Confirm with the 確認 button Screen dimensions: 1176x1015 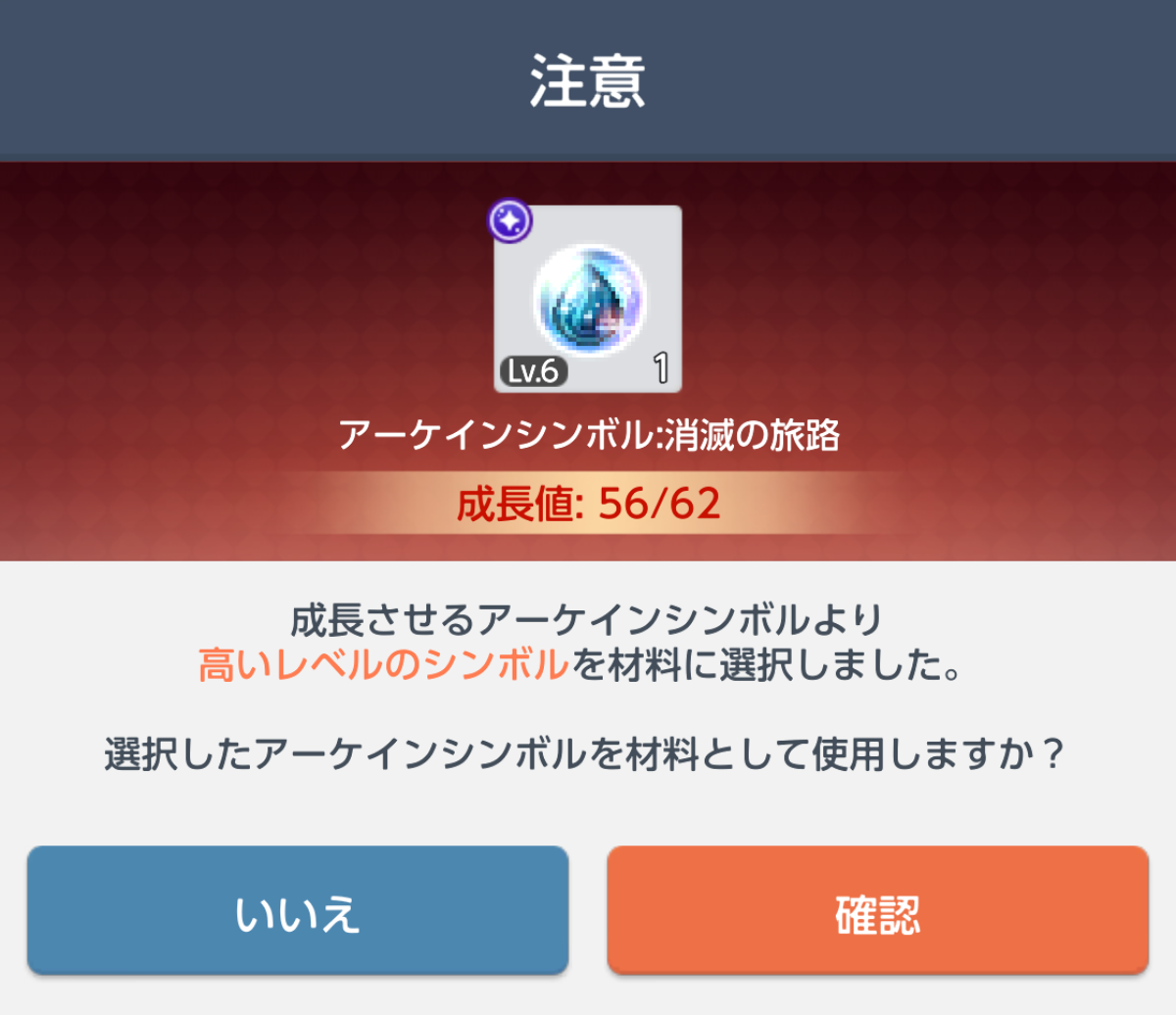point(877,911)
